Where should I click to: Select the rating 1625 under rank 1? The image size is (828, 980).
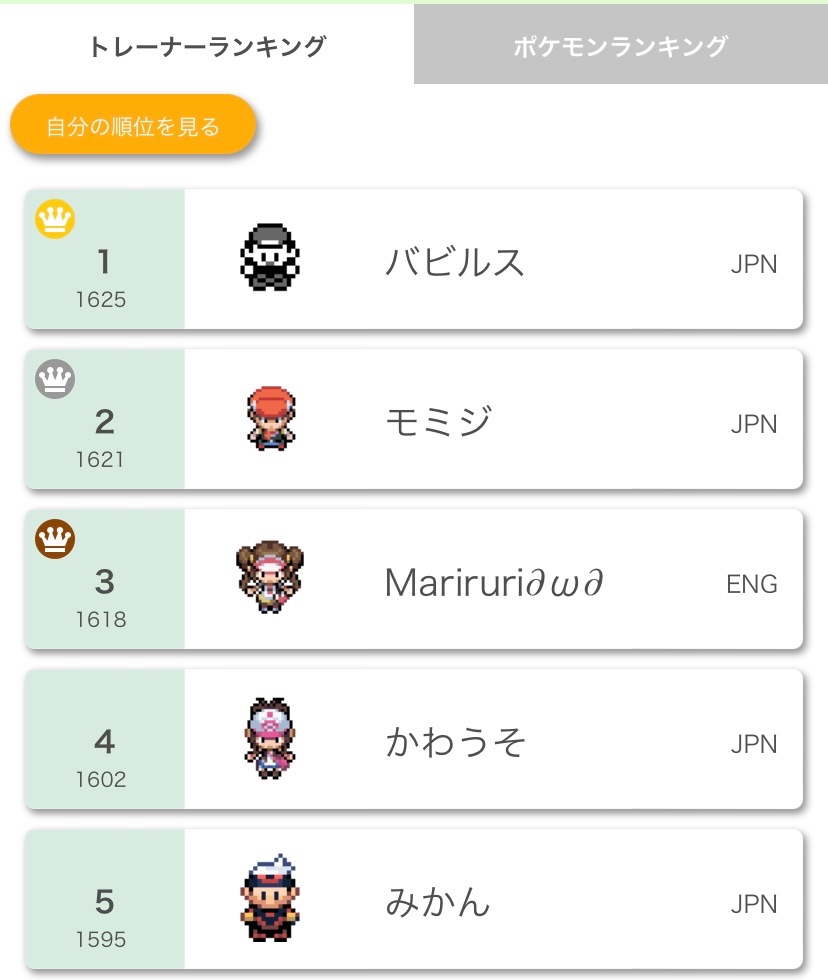[x=104, y=298]
